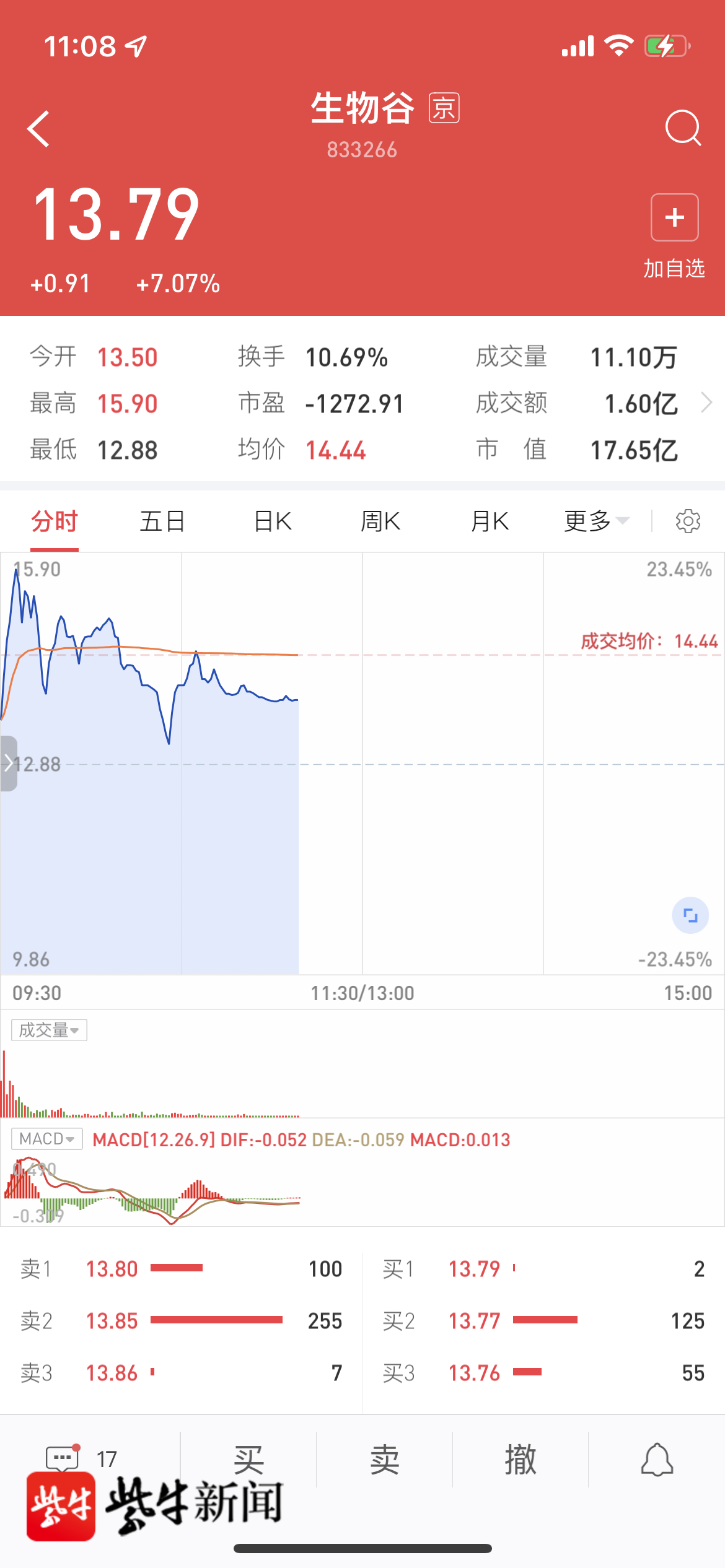Open the MACD indicator dropdown

click(x=47, y=1139)
